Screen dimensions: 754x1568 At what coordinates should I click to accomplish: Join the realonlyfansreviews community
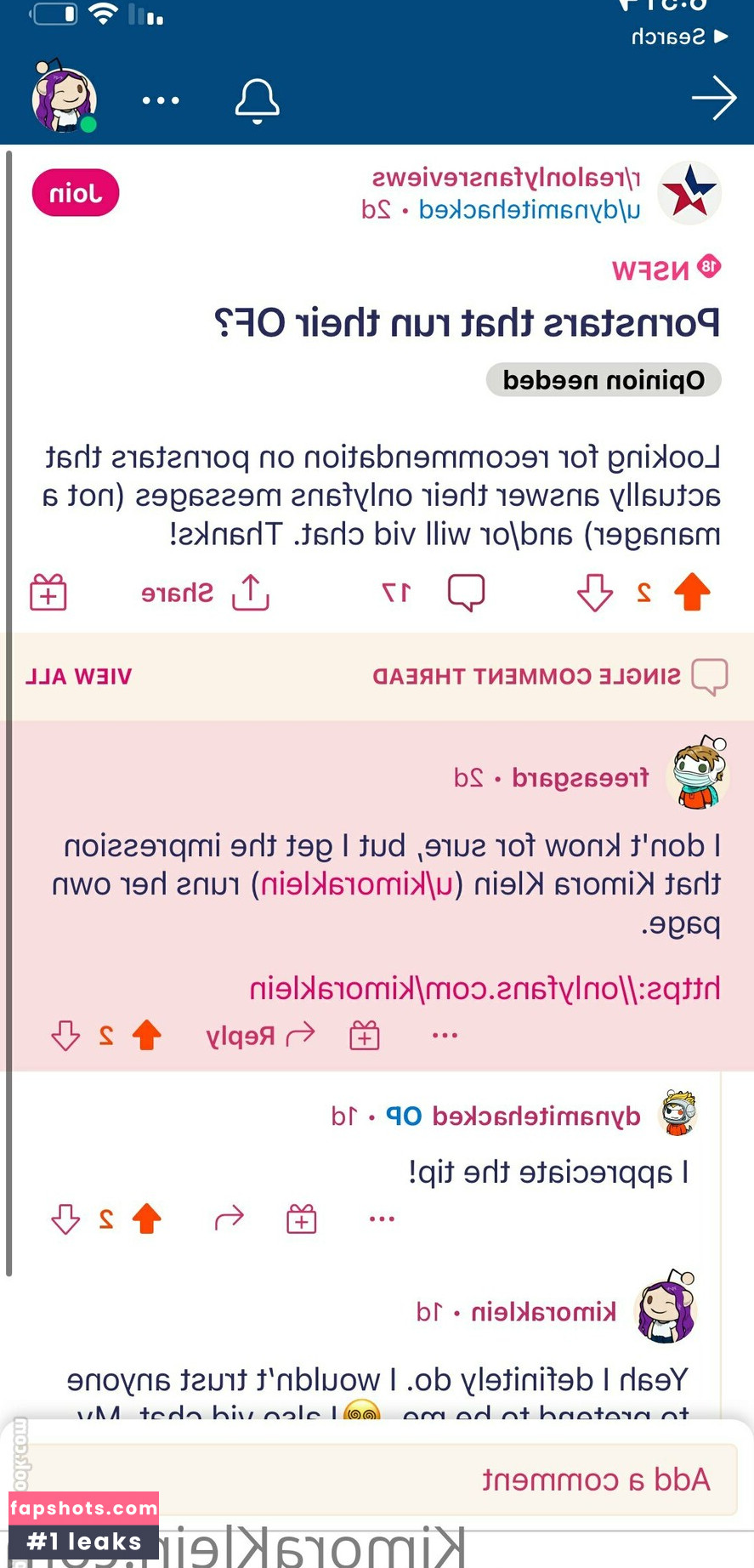click(x=76, y=193)
